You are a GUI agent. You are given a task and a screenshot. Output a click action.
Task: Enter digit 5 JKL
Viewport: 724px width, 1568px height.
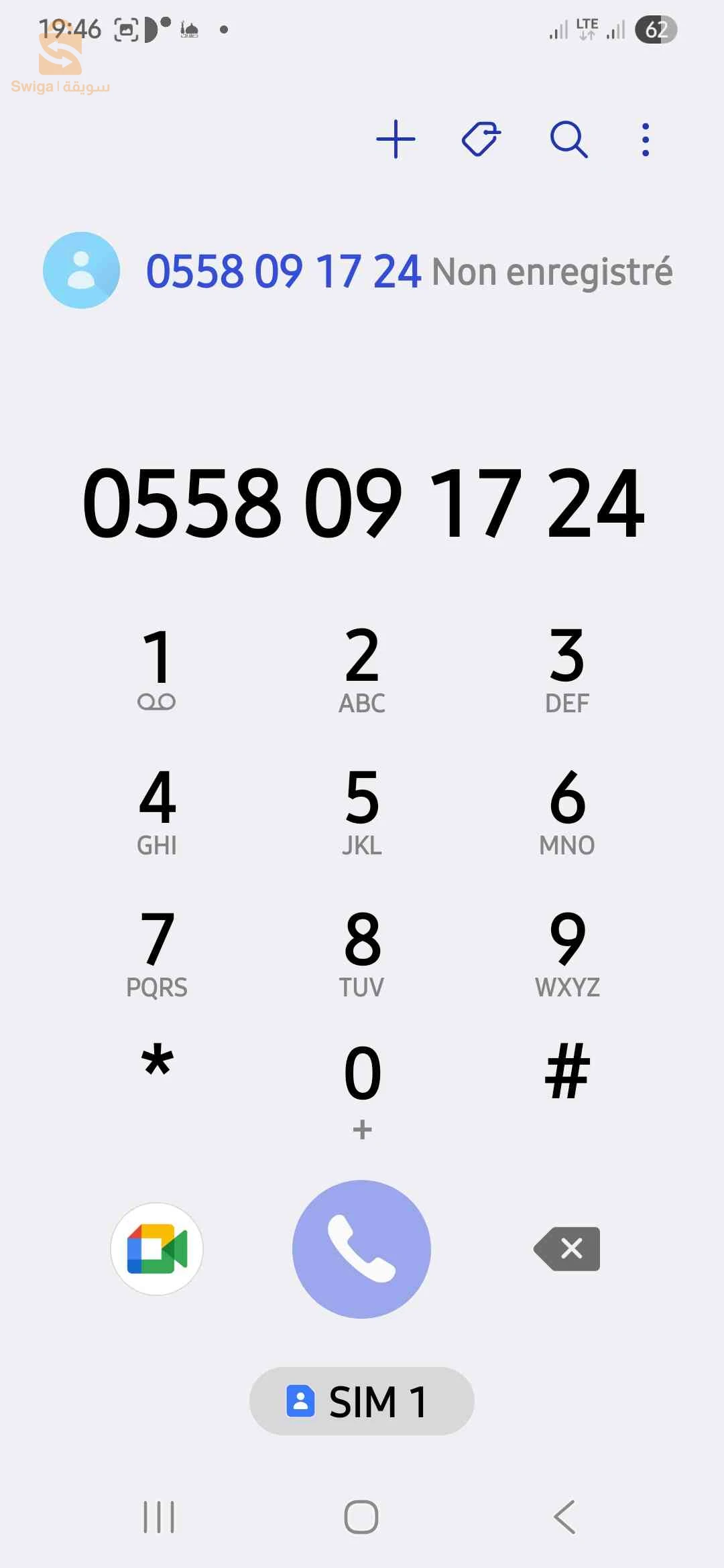[362, 809]
